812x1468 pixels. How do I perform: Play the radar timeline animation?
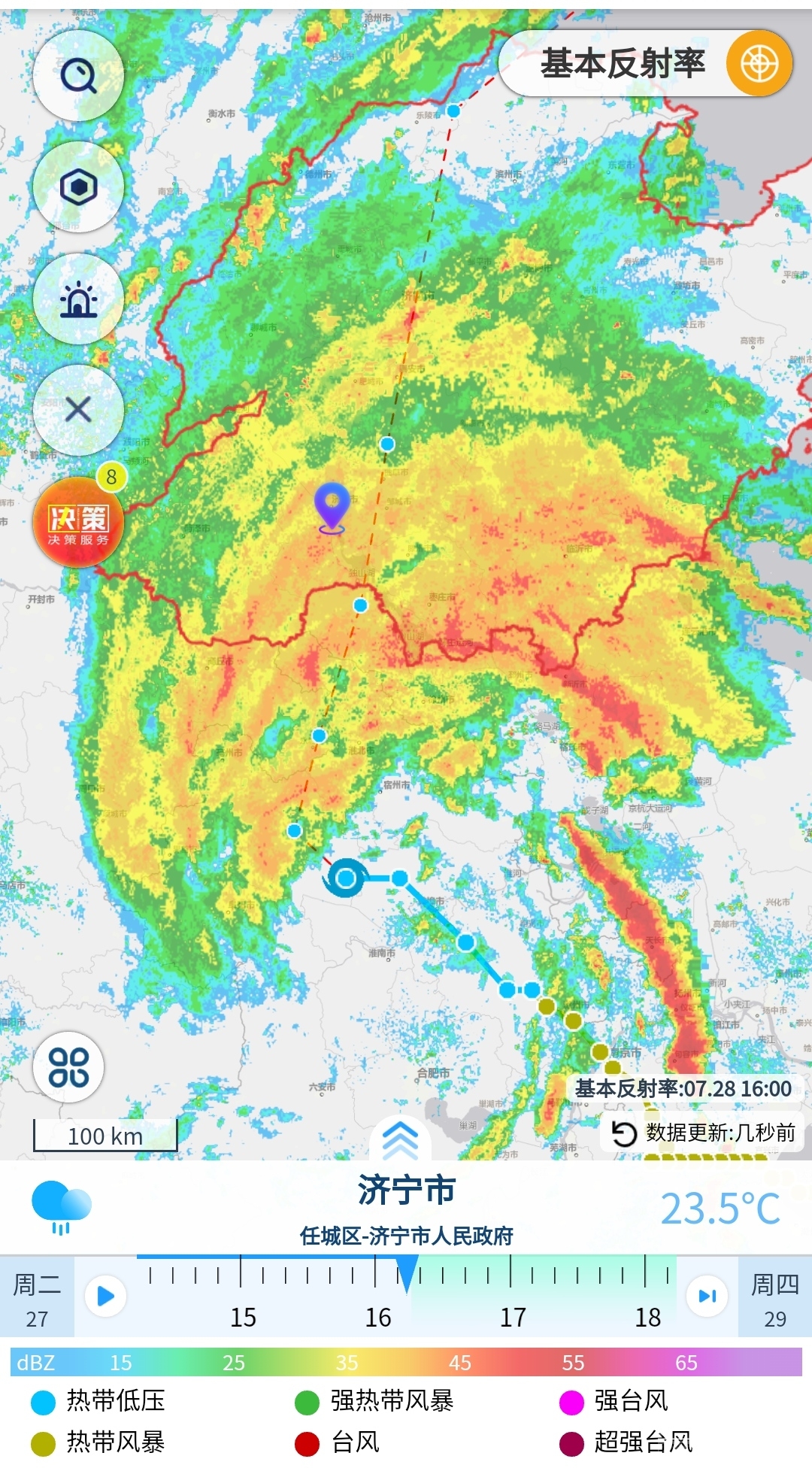coord(105,1296)
